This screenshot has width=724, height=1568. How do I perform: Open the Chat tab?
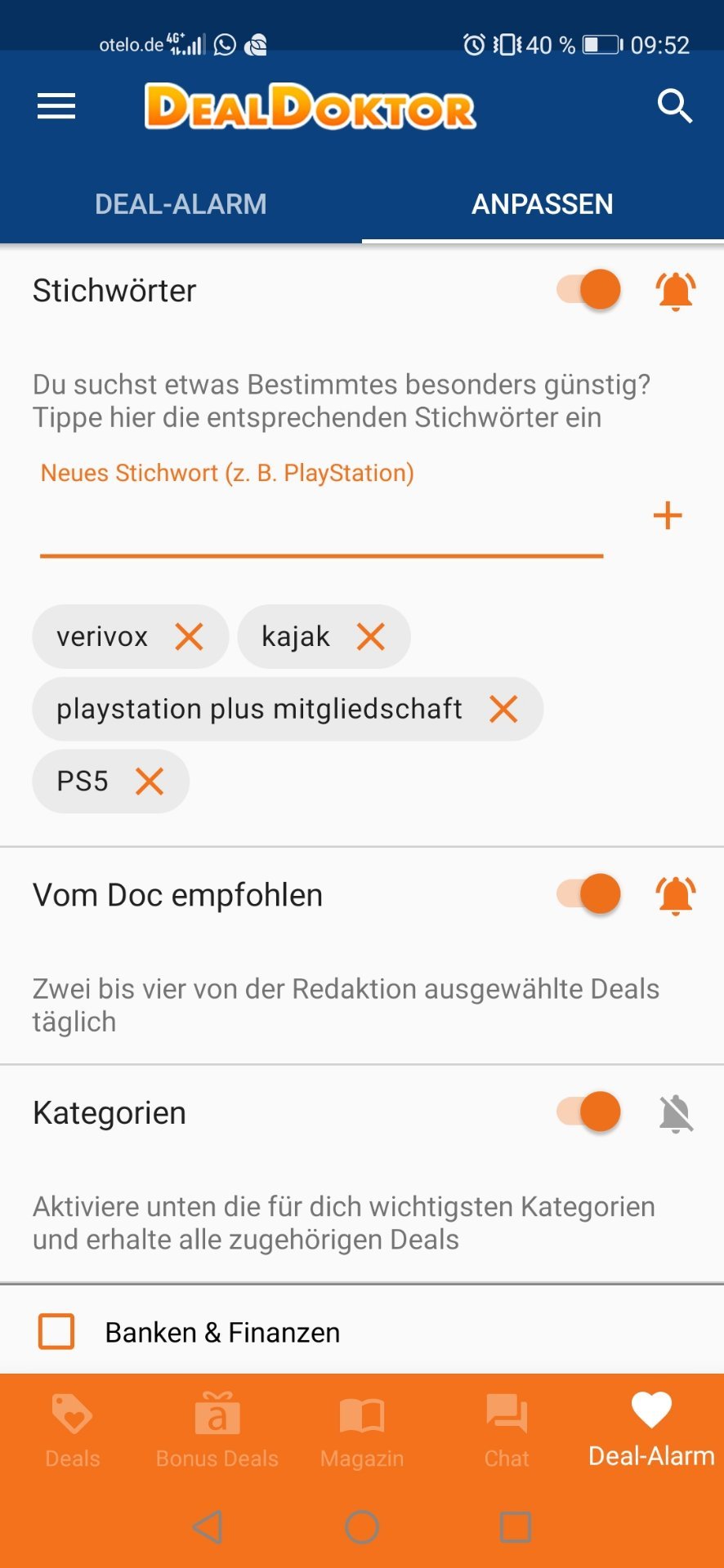[507, 1430]
